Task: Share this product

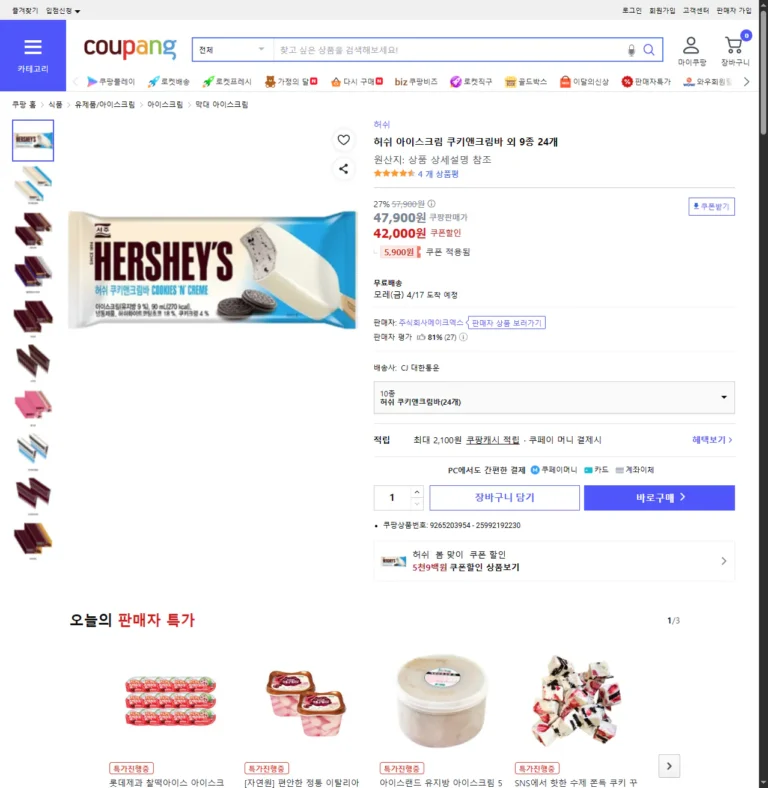Action: (x=343, y=169)
